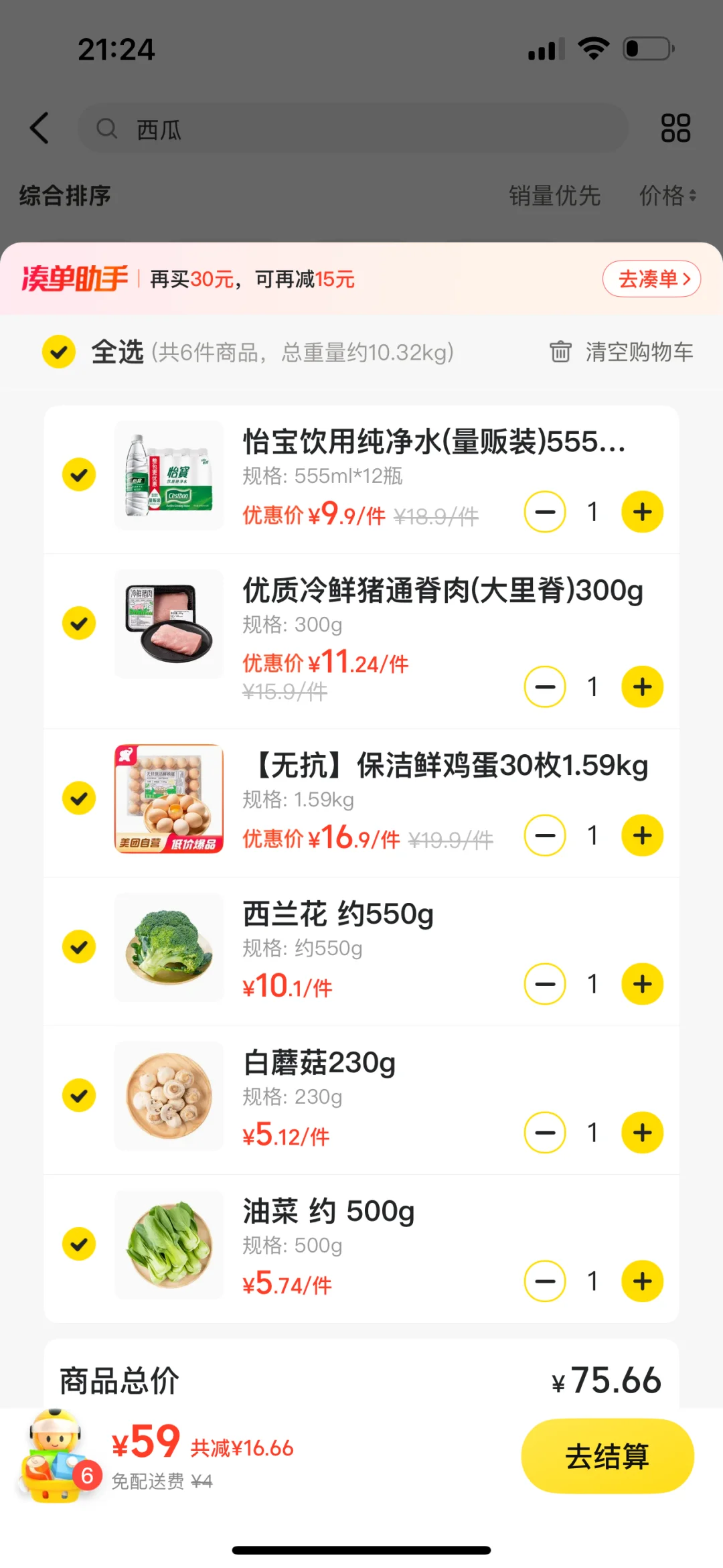Screen dimensions: 723x1568
Task: Tap 去结算 to check out
Action: [607, 1456]
